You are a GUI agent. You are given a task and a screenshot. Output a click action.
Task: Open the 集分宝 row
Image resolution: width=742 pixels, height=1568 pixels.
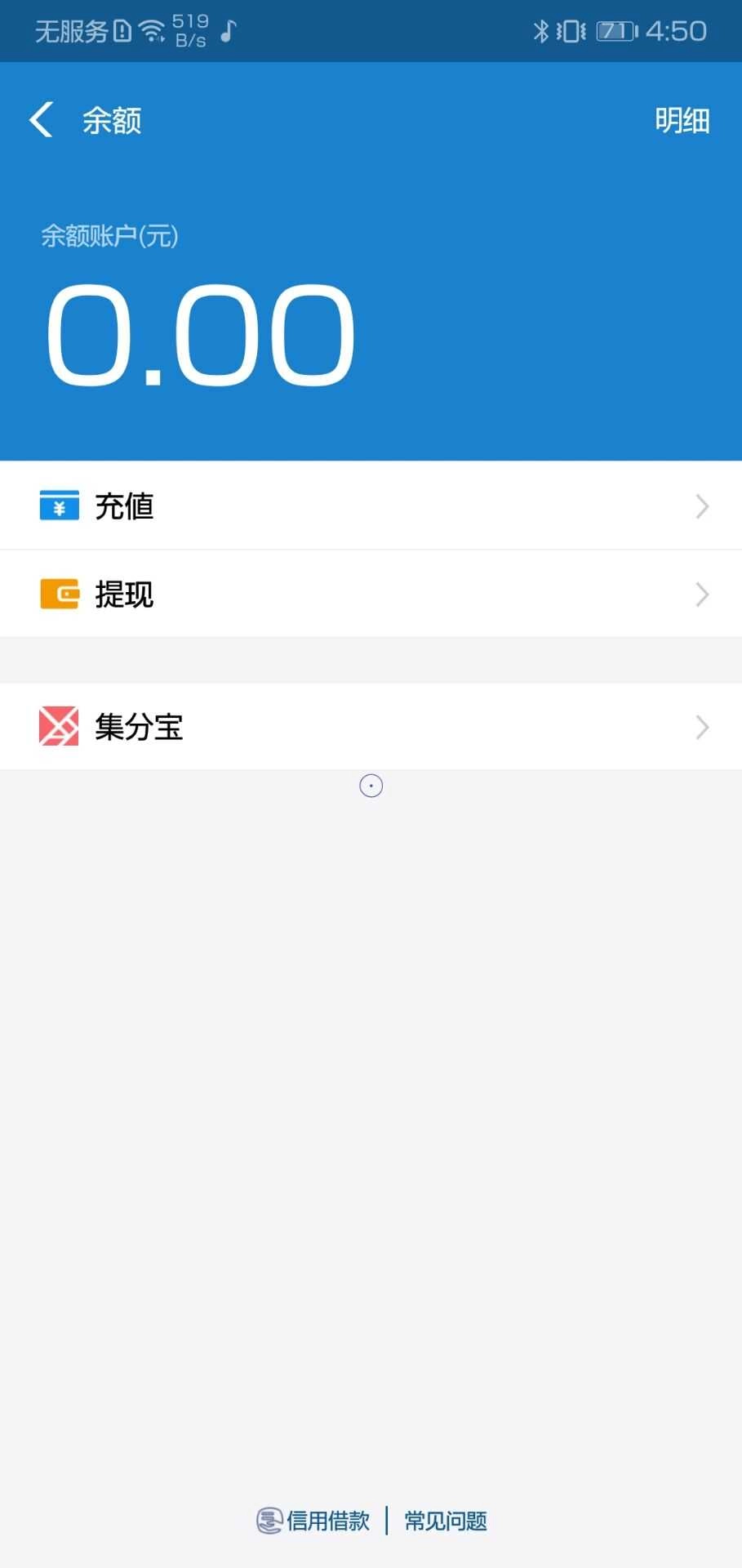pos(371,727)
